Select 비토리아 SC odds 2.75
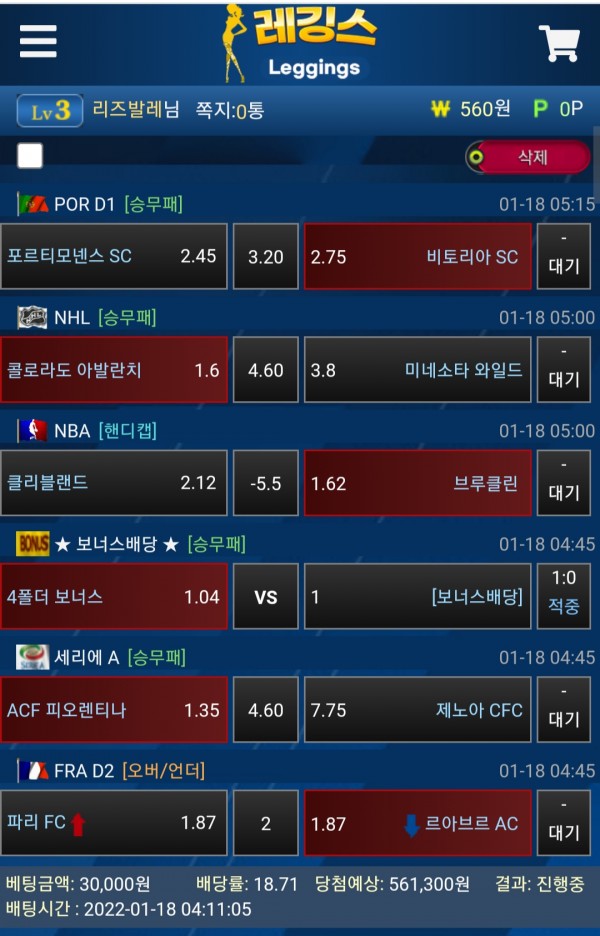This screenshot has width=600, height=936. tap(417, 256)
